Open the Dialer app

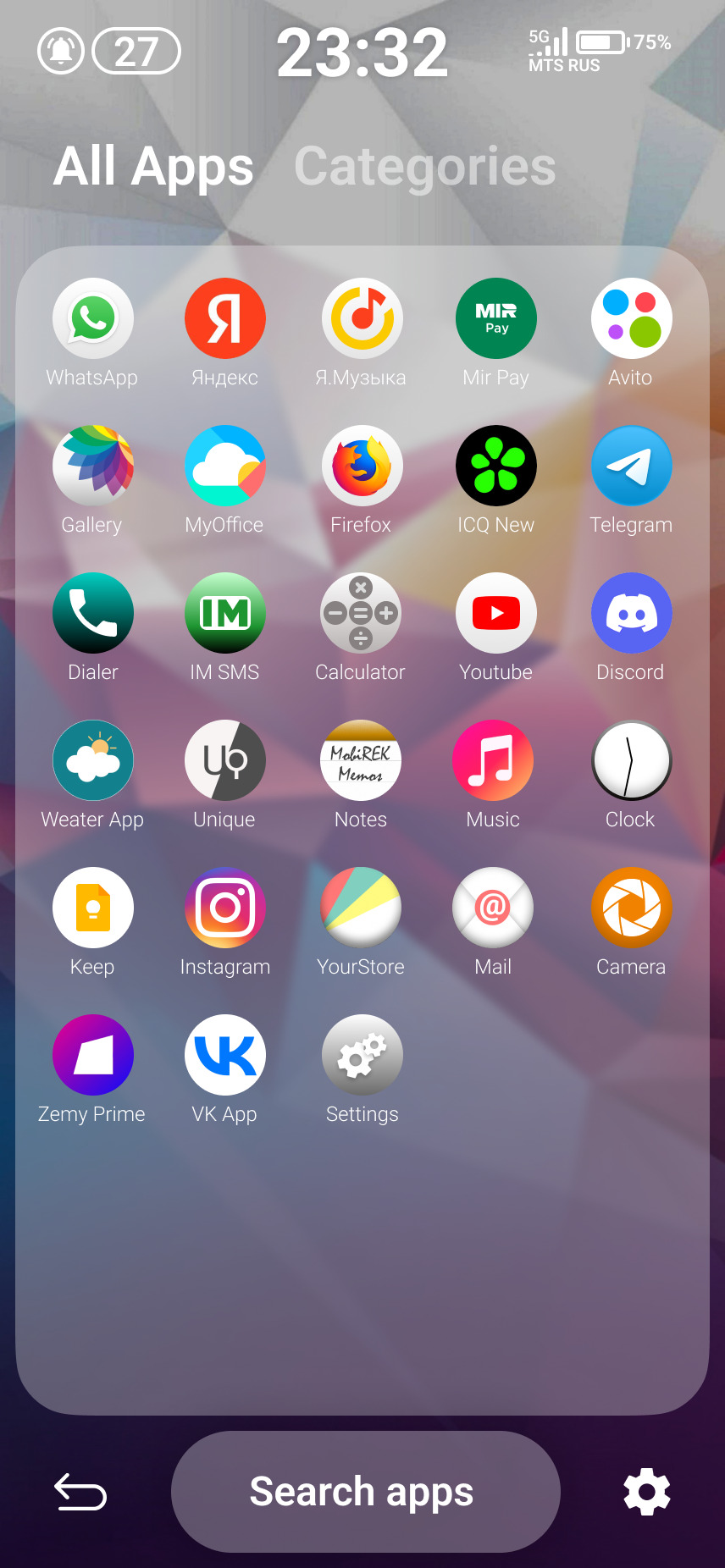coord(92,614)
